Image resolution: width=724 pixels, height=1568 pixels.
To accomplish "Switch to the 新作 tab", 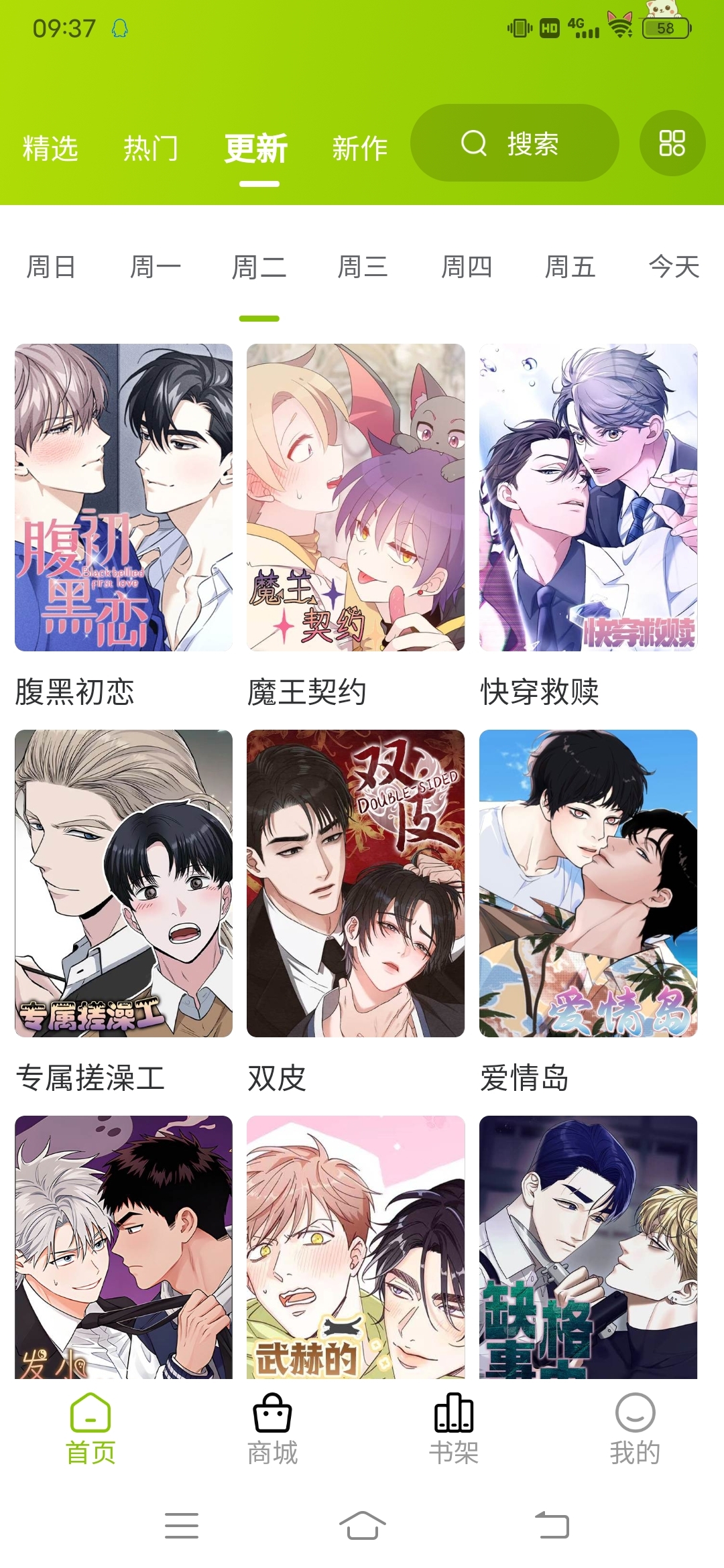I will pos(360,148).
